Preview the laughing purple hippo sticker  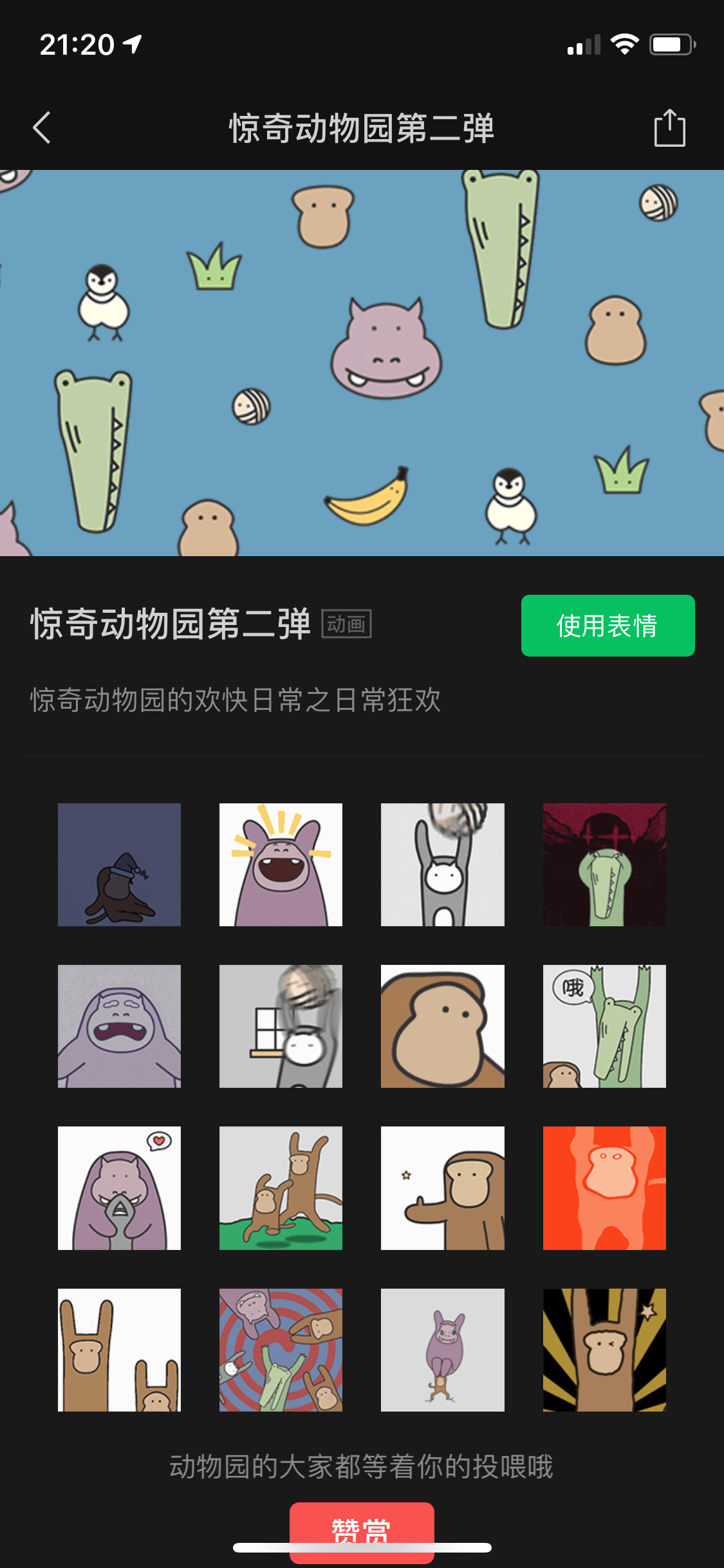coord(281,864)
